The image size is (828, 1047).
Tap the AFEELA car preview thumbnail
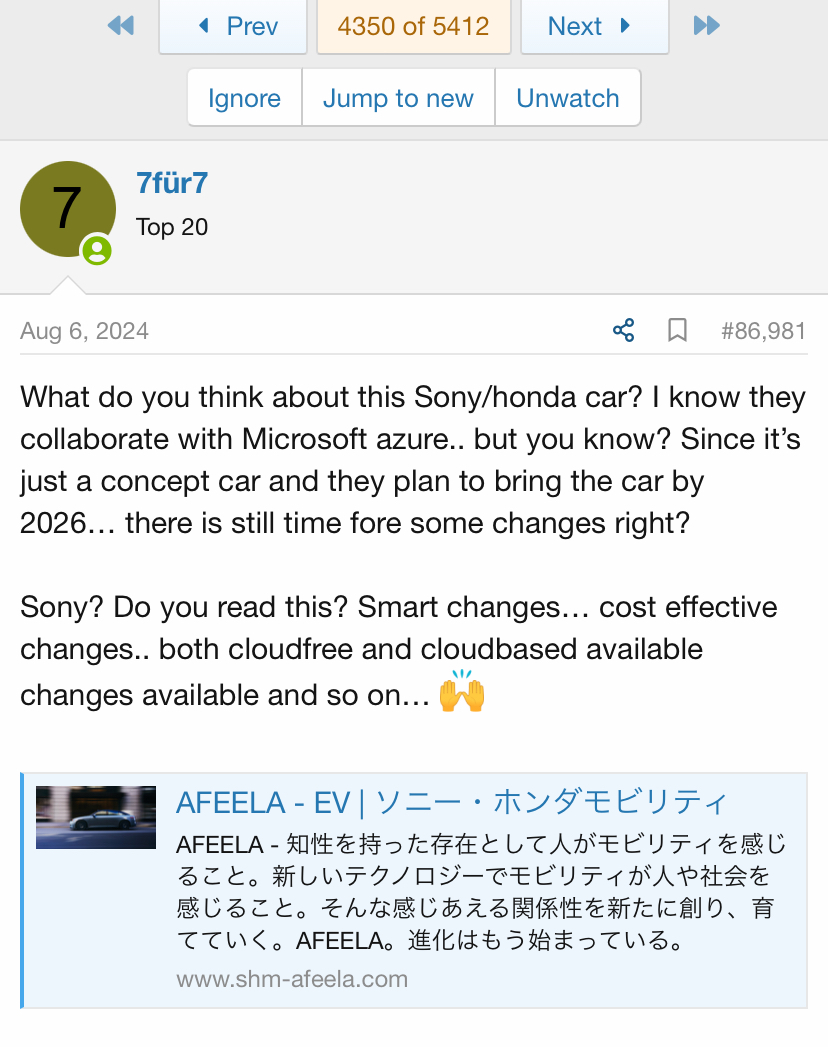96,817
